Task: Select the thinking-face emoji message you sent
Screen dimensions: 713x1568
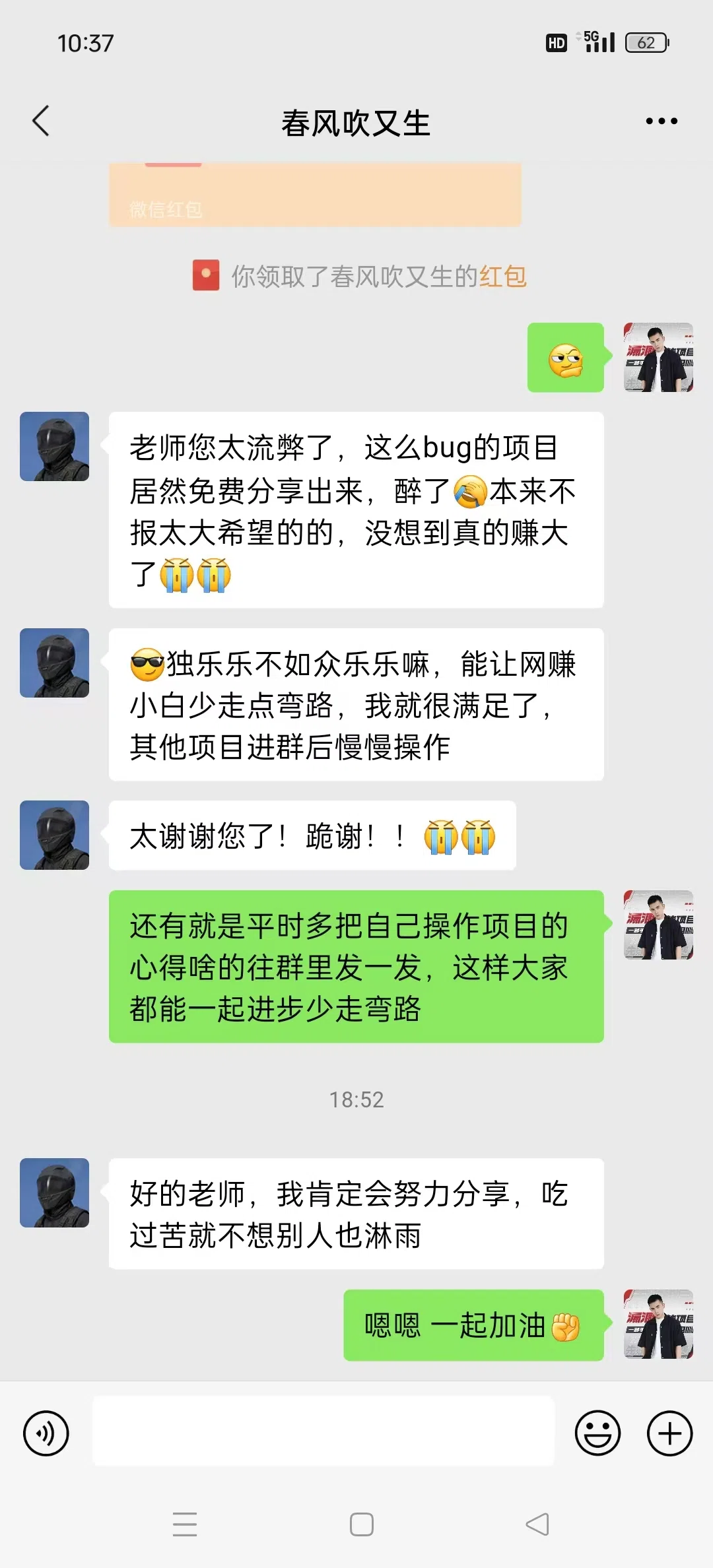Action: click(x=565, y=358)
